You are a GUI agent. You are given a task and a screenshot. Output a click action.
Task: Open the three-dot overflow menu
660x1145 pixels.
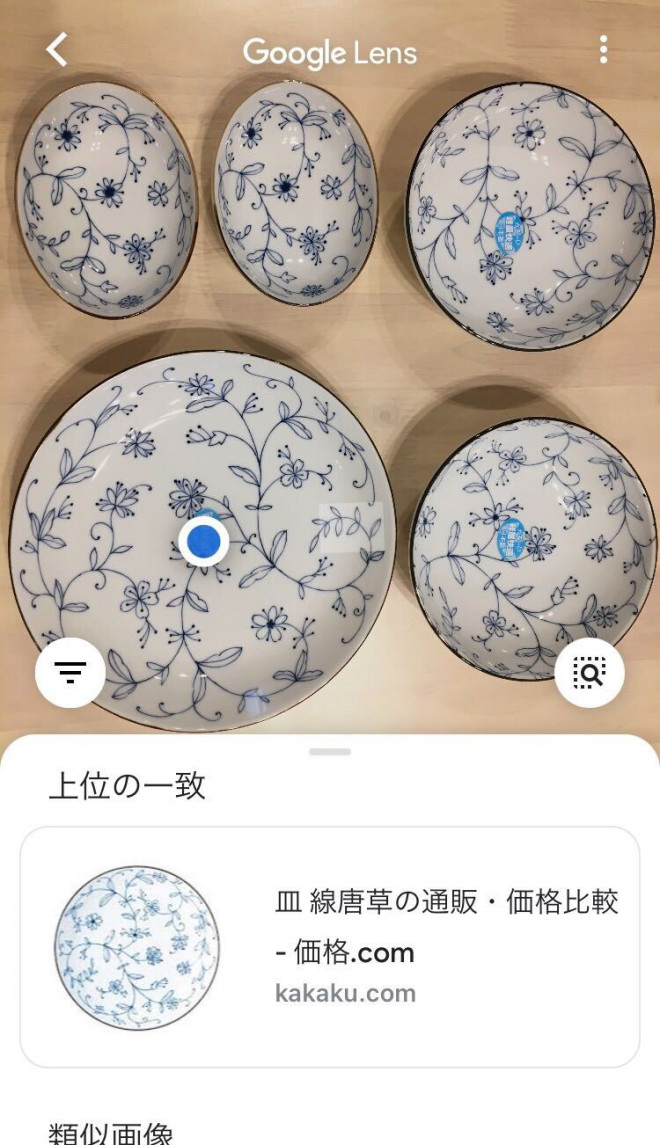pyautogui.click(x=603, y=50)
